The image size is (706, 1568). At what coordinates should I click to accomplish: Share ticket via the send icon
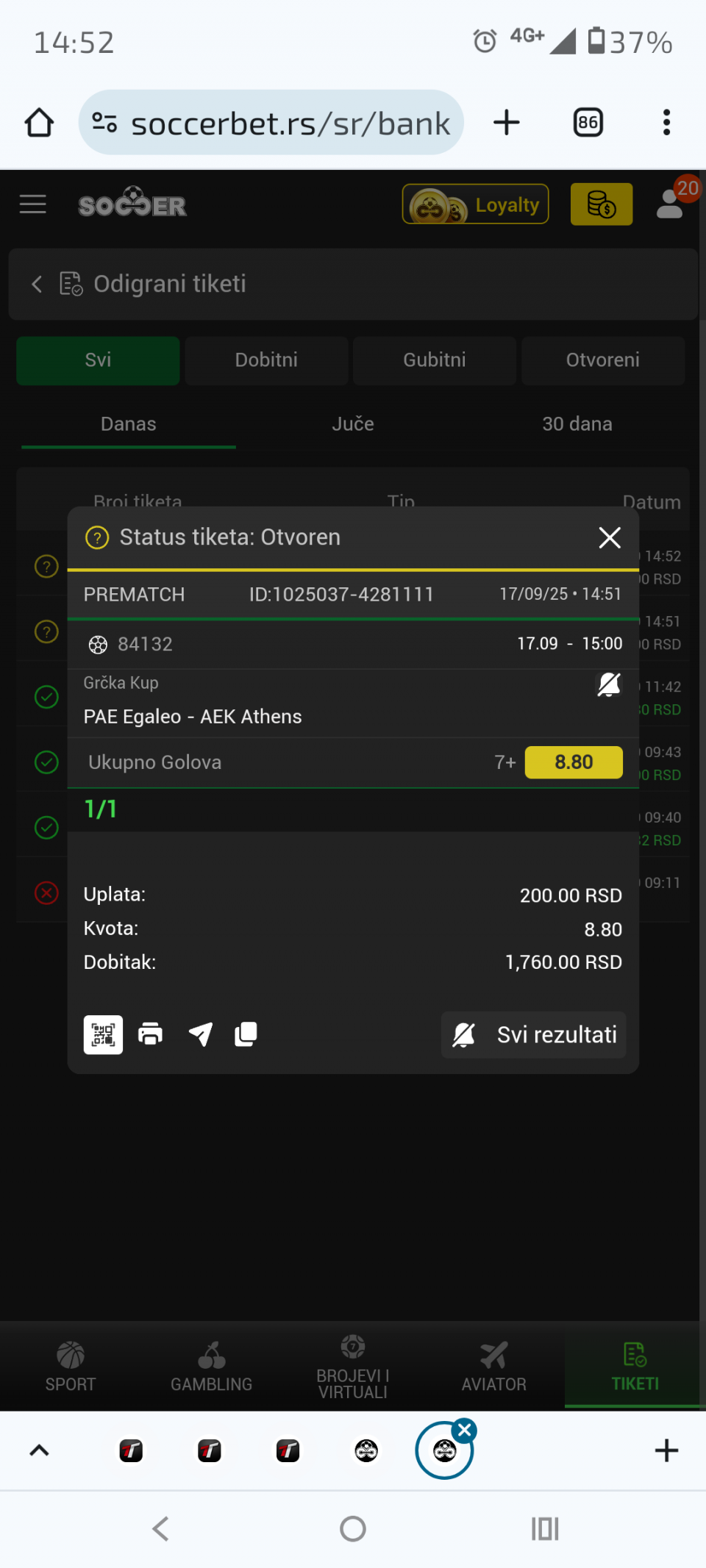(200, 1034)
